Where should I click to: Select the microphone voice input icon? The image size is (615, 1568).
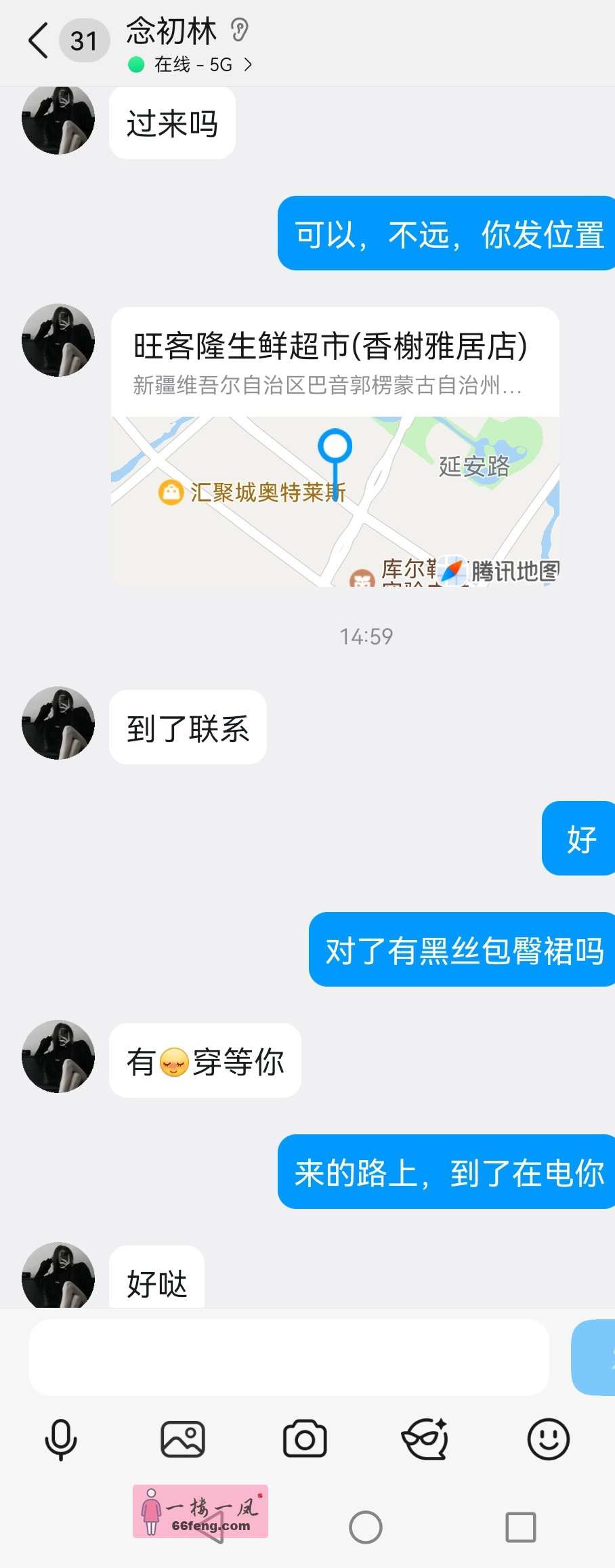pos(61,1441)
